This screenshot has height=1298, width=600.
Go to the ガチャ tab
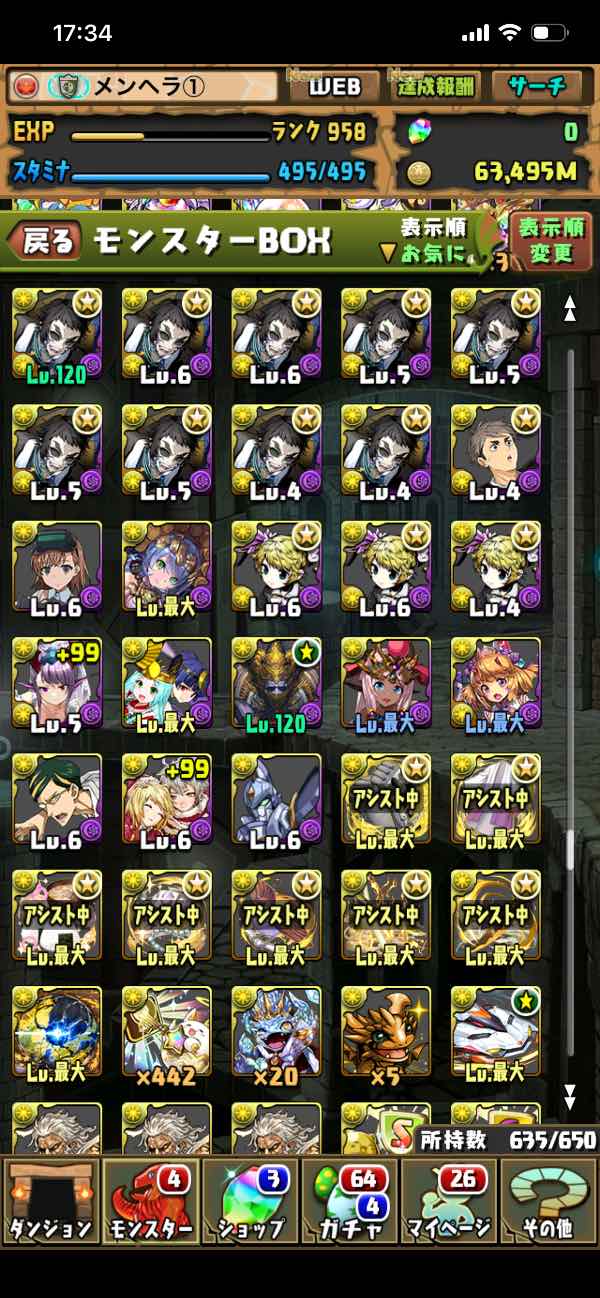click(350, 1200)
